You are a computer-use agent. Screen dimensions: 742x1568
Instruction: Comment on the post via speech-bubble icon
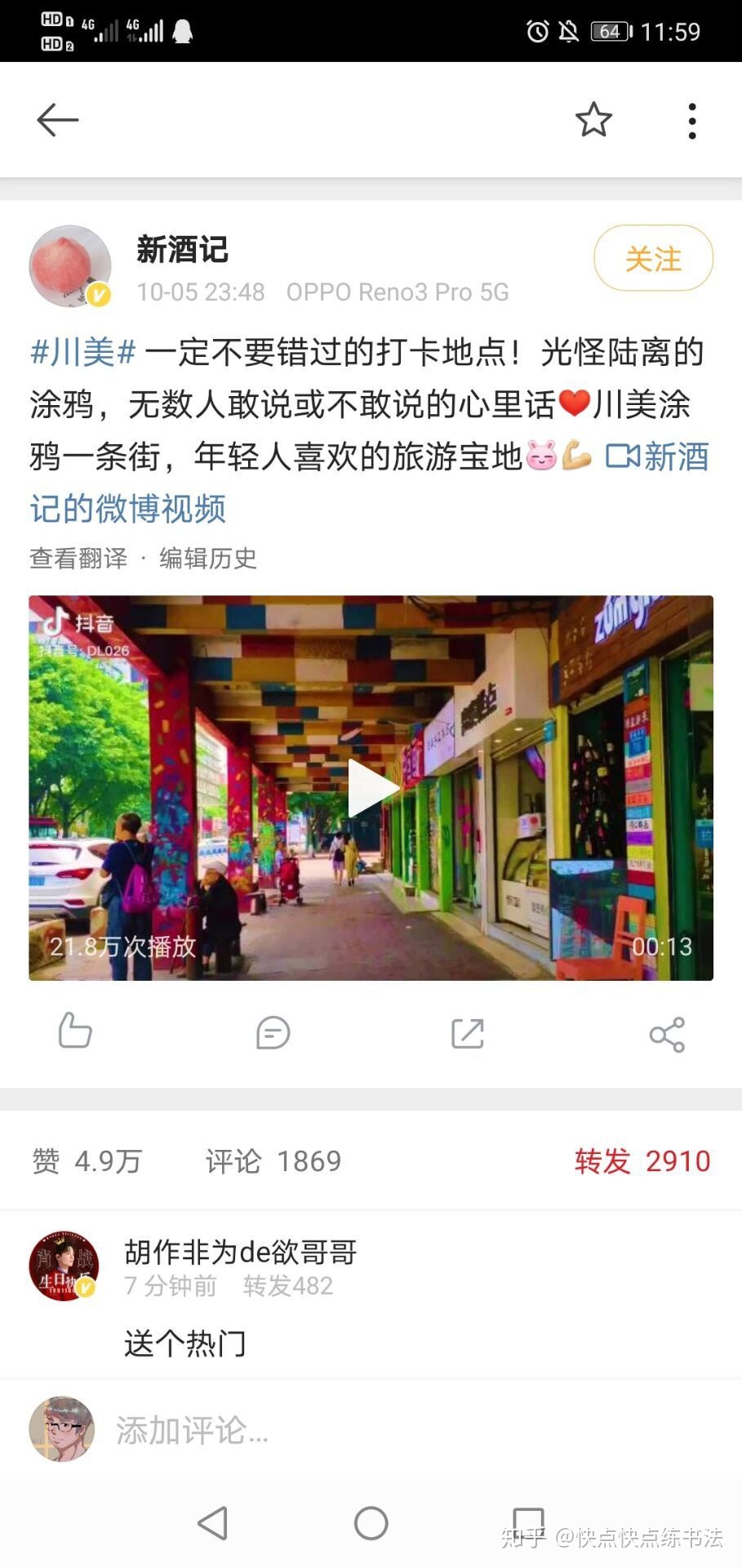pyautogui.click(x=273, y=1033)
